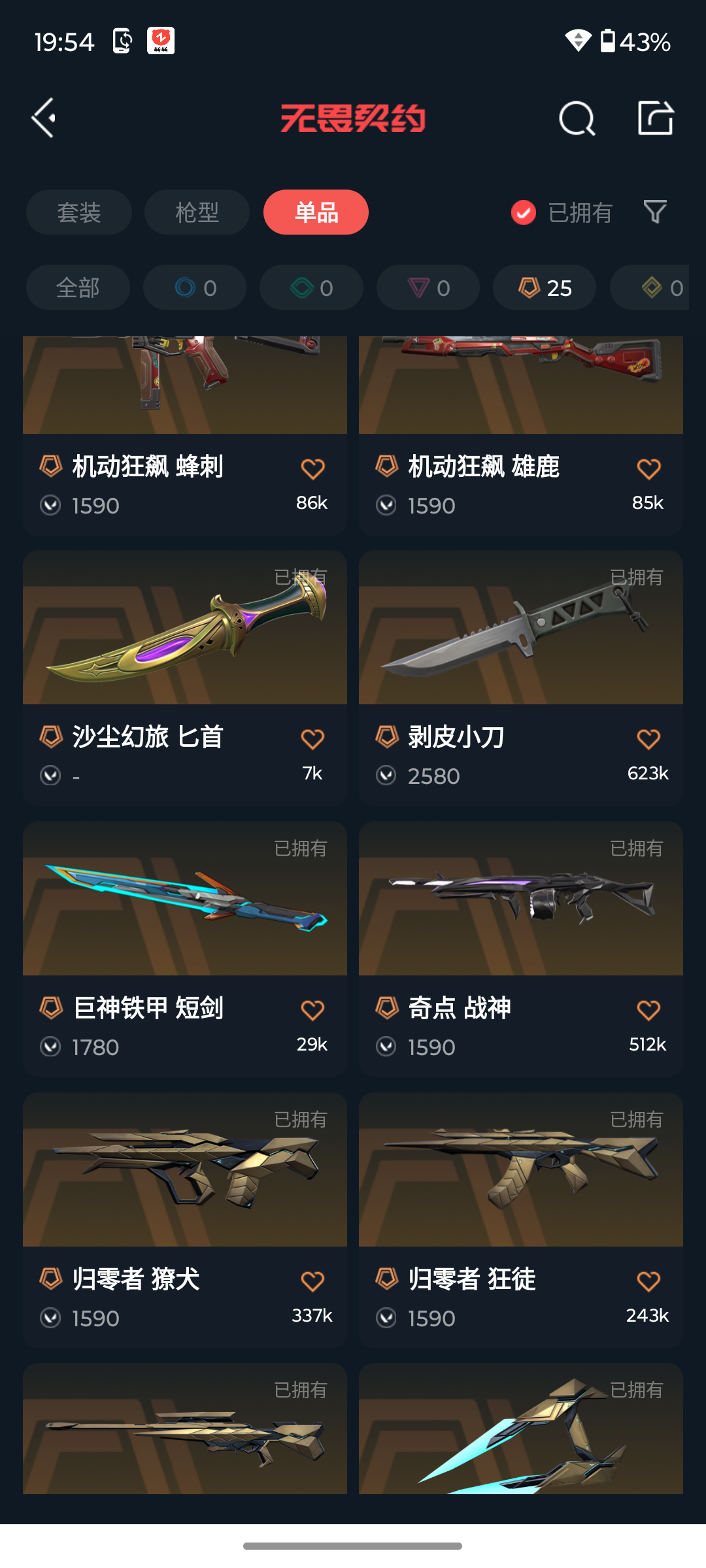The height and width of the screenshot is (1568, 706).
Task: Tap the heart on 奇点 战神
Action: click(648, 1010)
